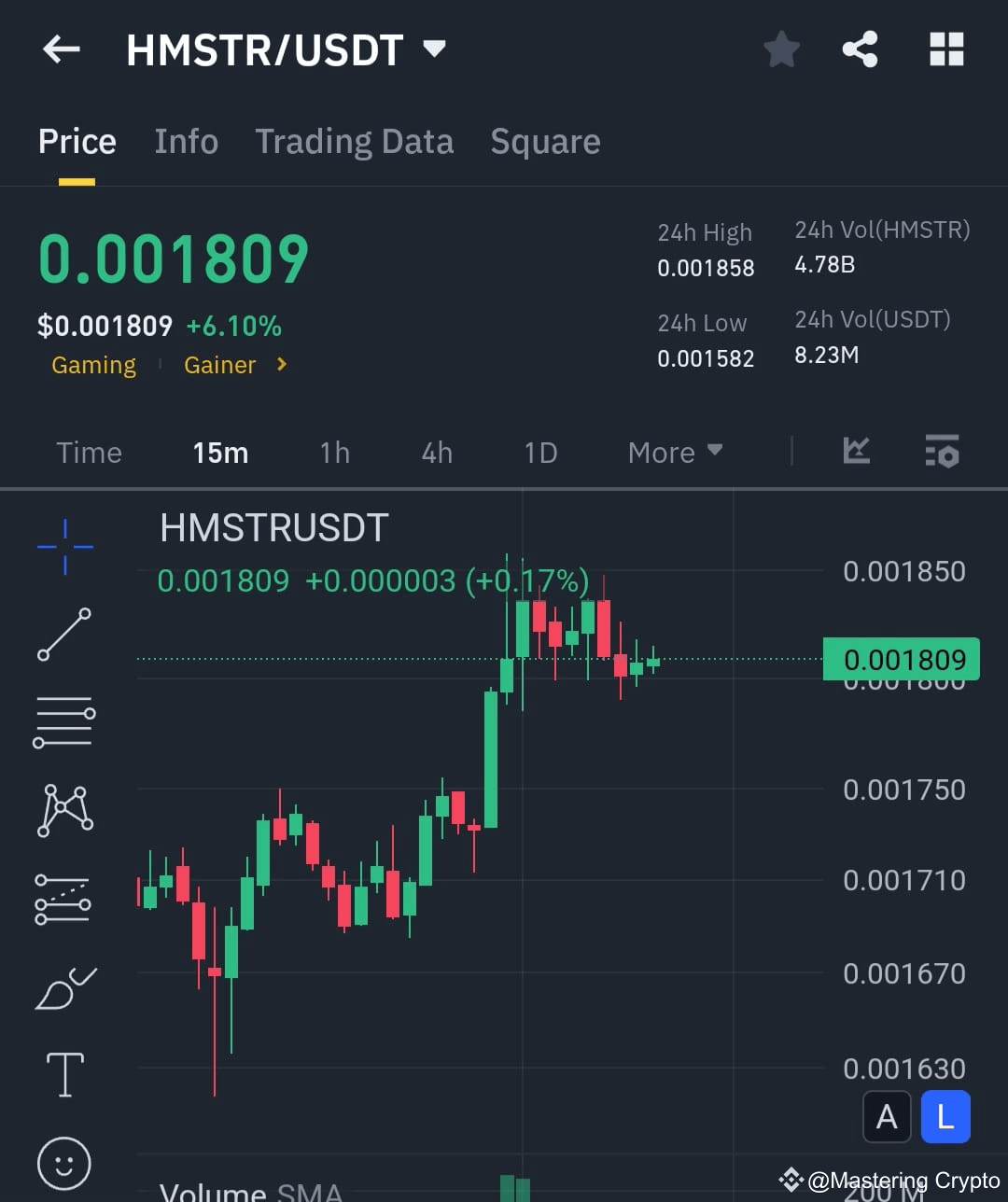Enable the L display mode button
The width and height of the screenshot is (1008, 1202).
click(x=945, y=1116)
